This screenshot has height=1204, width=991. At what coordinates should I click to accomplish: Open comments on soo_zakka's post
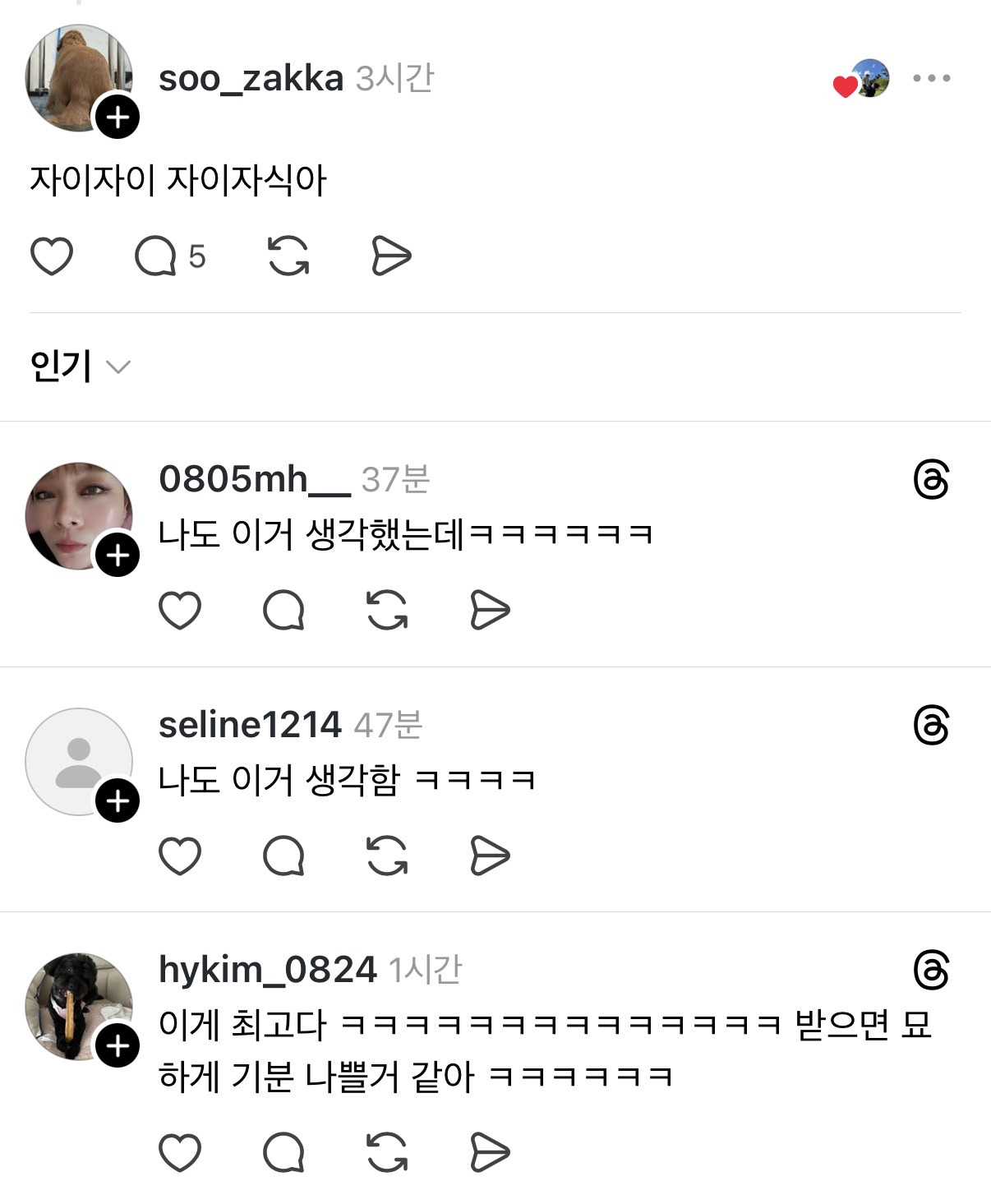169,256
